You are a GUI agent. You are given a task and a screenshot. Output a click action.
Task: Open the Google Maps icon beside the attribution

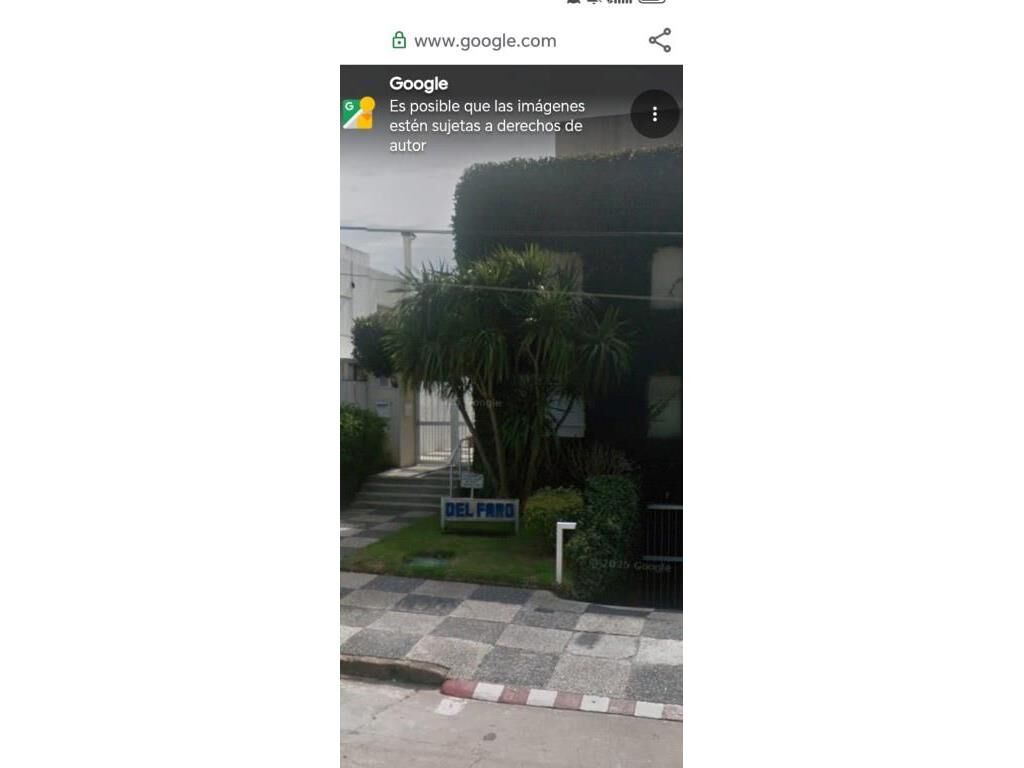click(358, 113)
